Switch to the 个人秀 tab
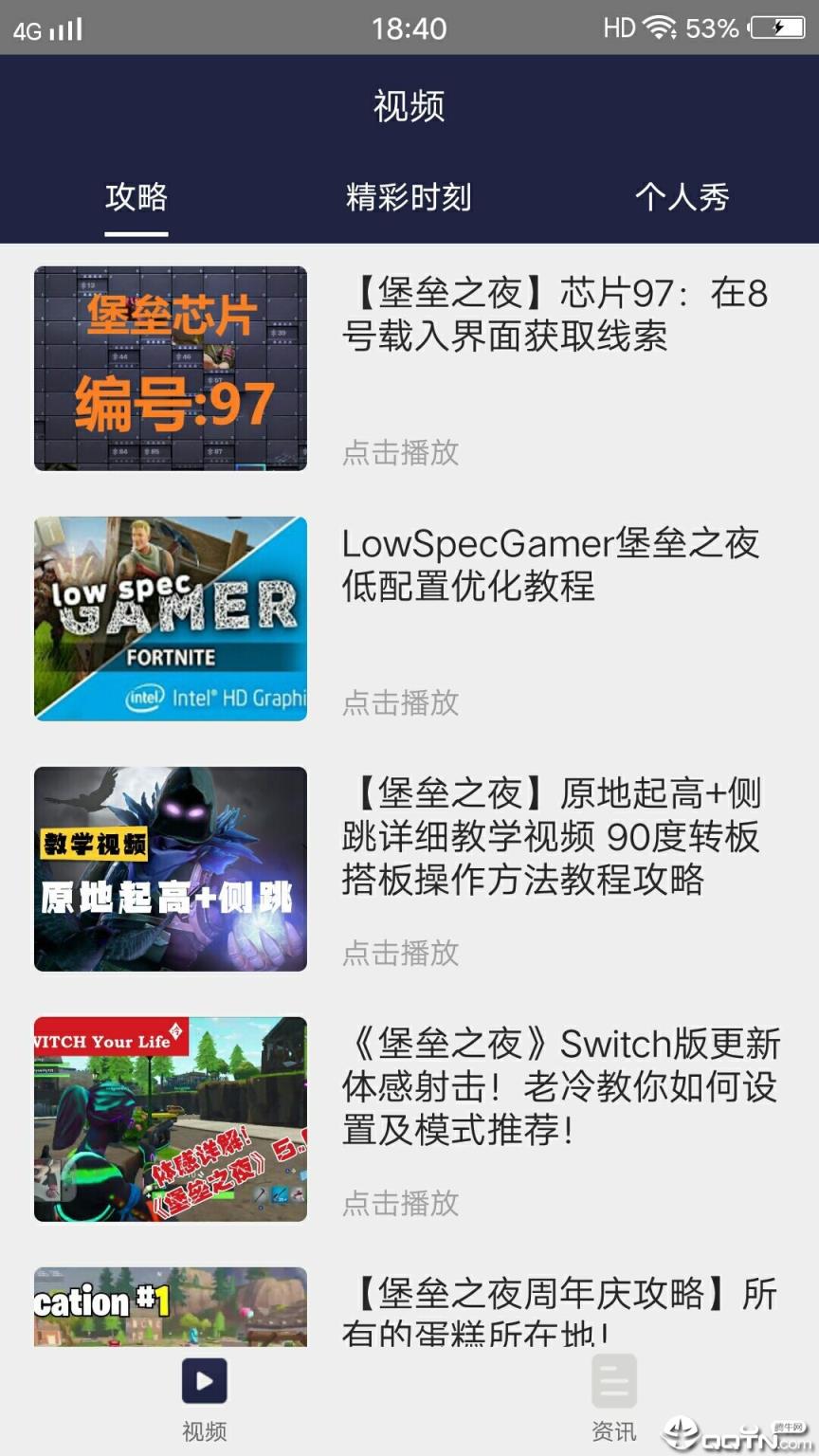This screenshot has height=1456, width=819. [682, 198]
